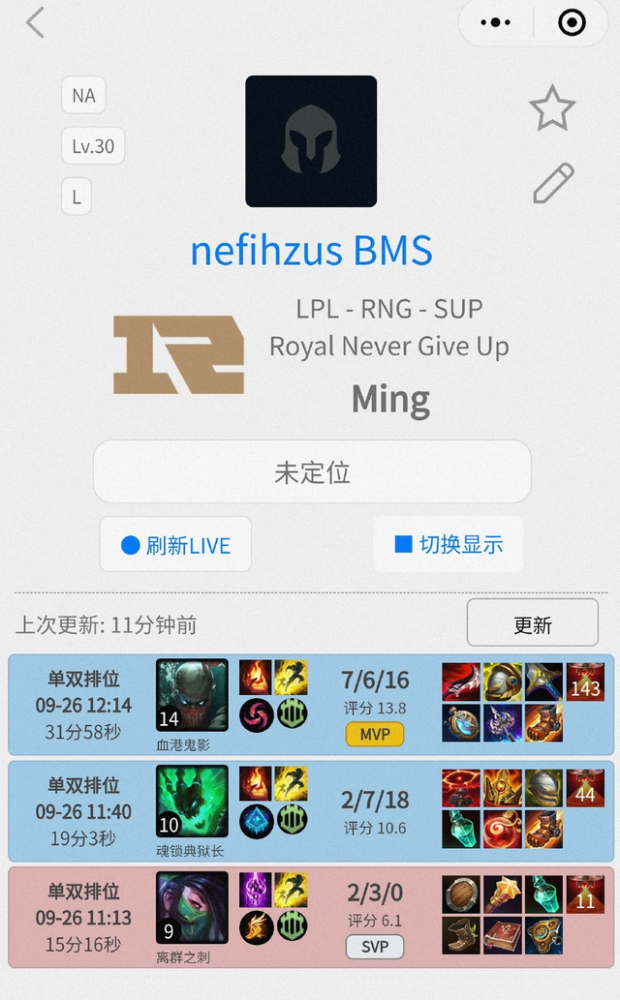This screenshot has width=620, height=1000.
Task: Close the mini program via the circle button
Action: (x=571, y=22)
